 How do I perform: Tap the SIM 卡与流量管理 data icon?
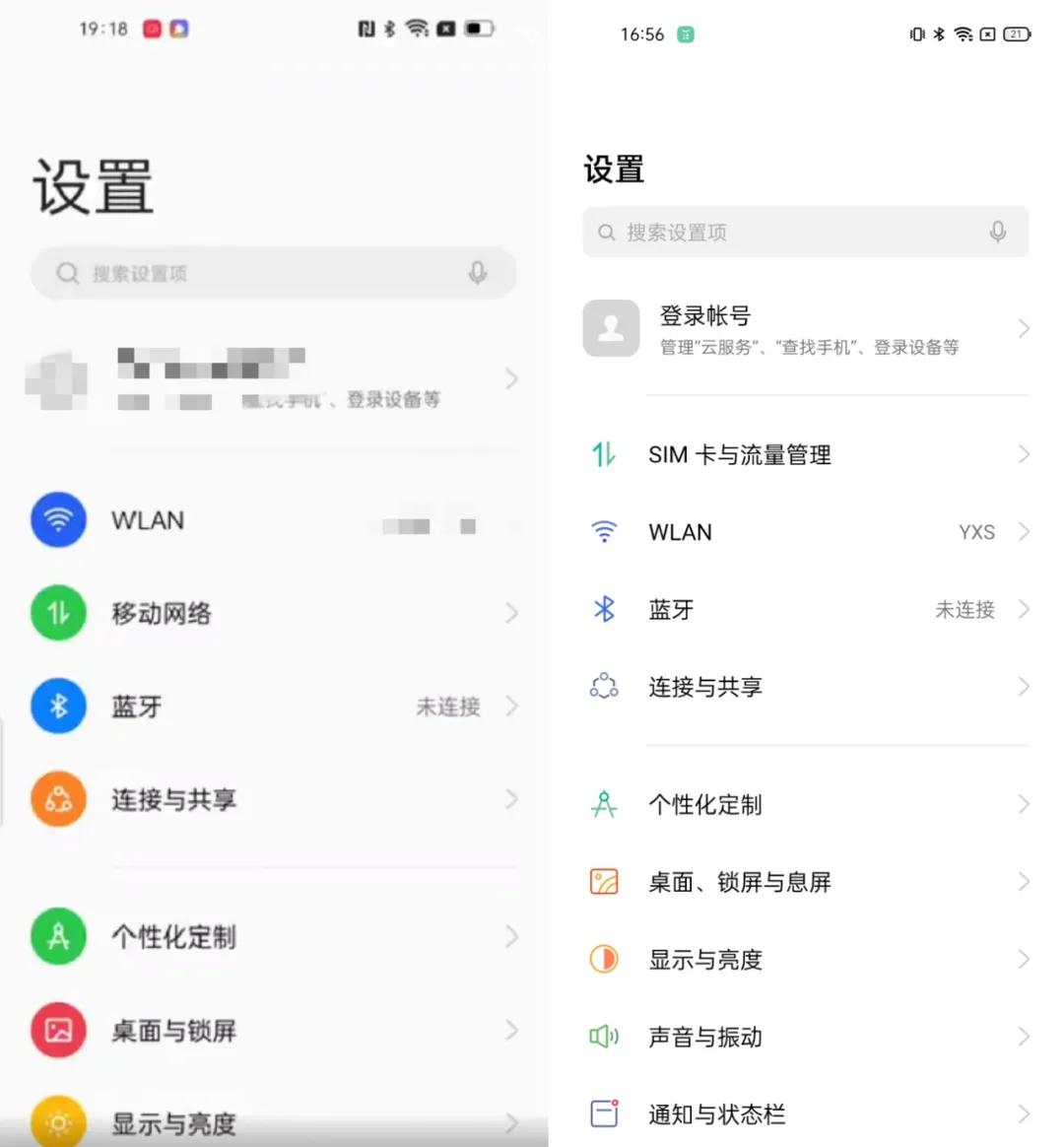point(604,454)
